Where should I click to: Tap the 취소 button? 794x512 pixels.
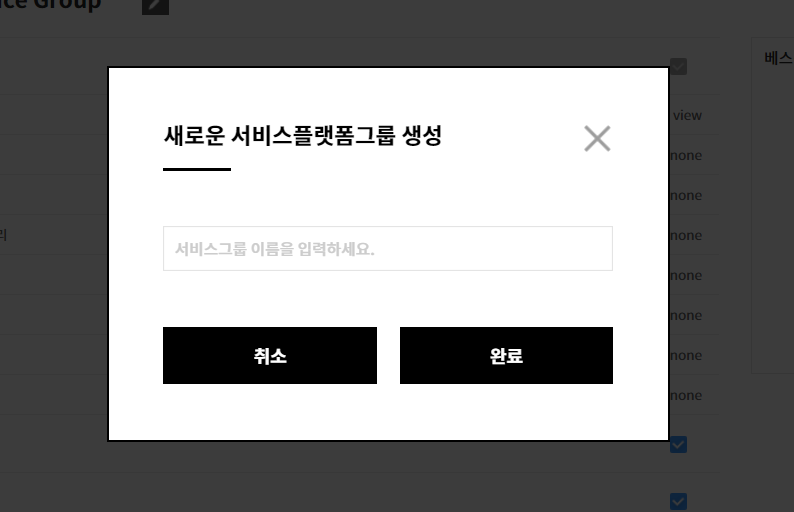[270, 355]
